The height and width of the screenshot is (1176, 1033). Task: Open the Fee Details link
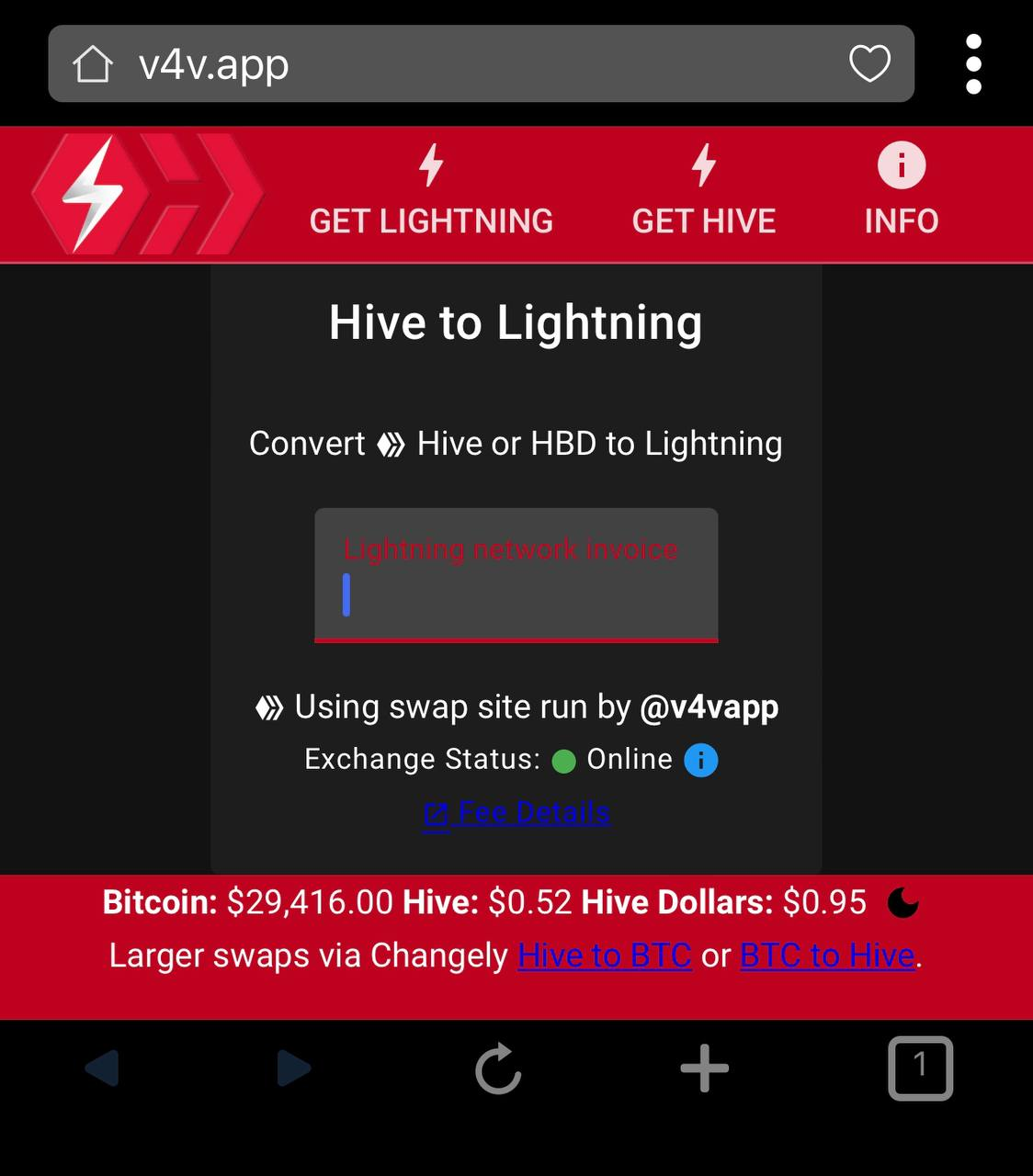click(x=517, y=813)
